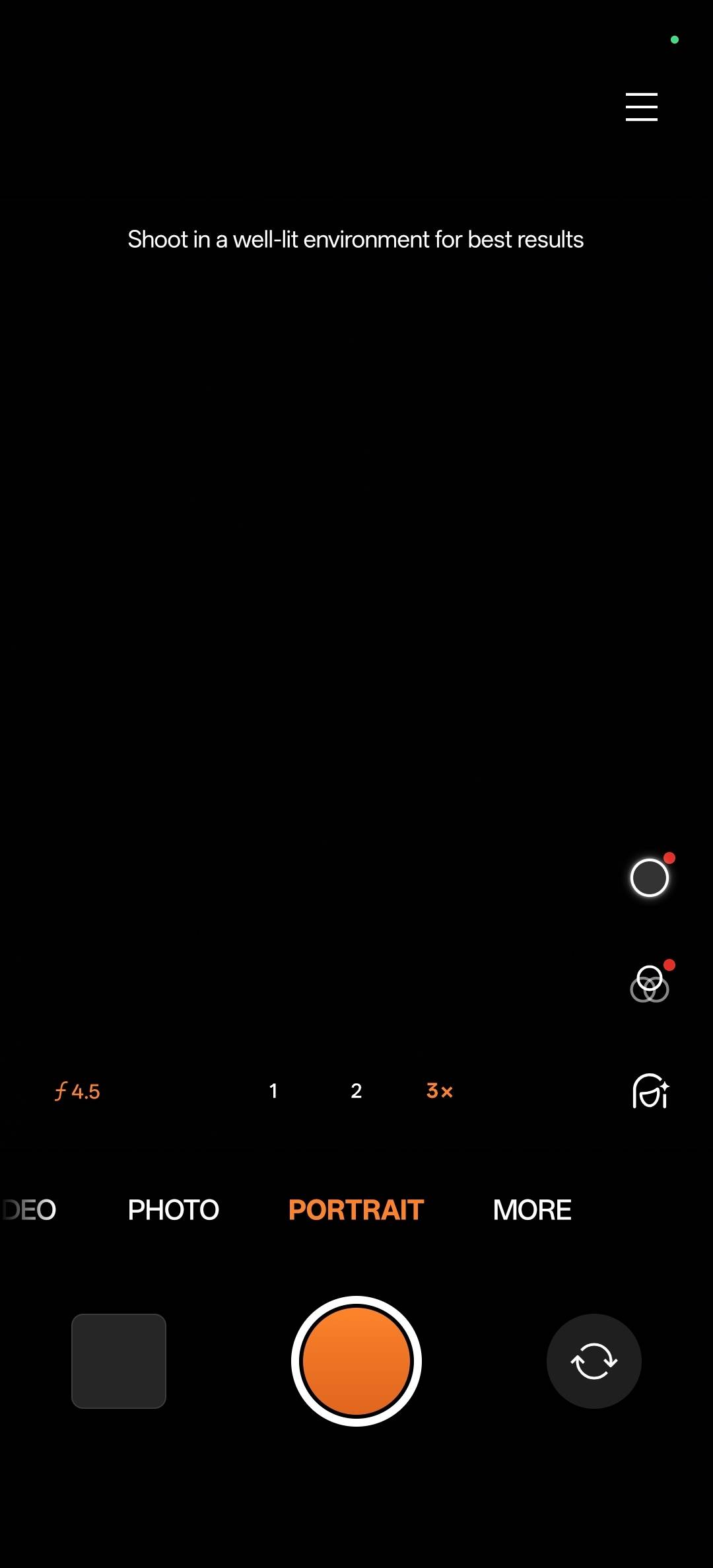Image resolution: width=713 pixels, height=1568 pixels.
Task: Open the gallery preview thumbnail
Action: pos(119,1361)
